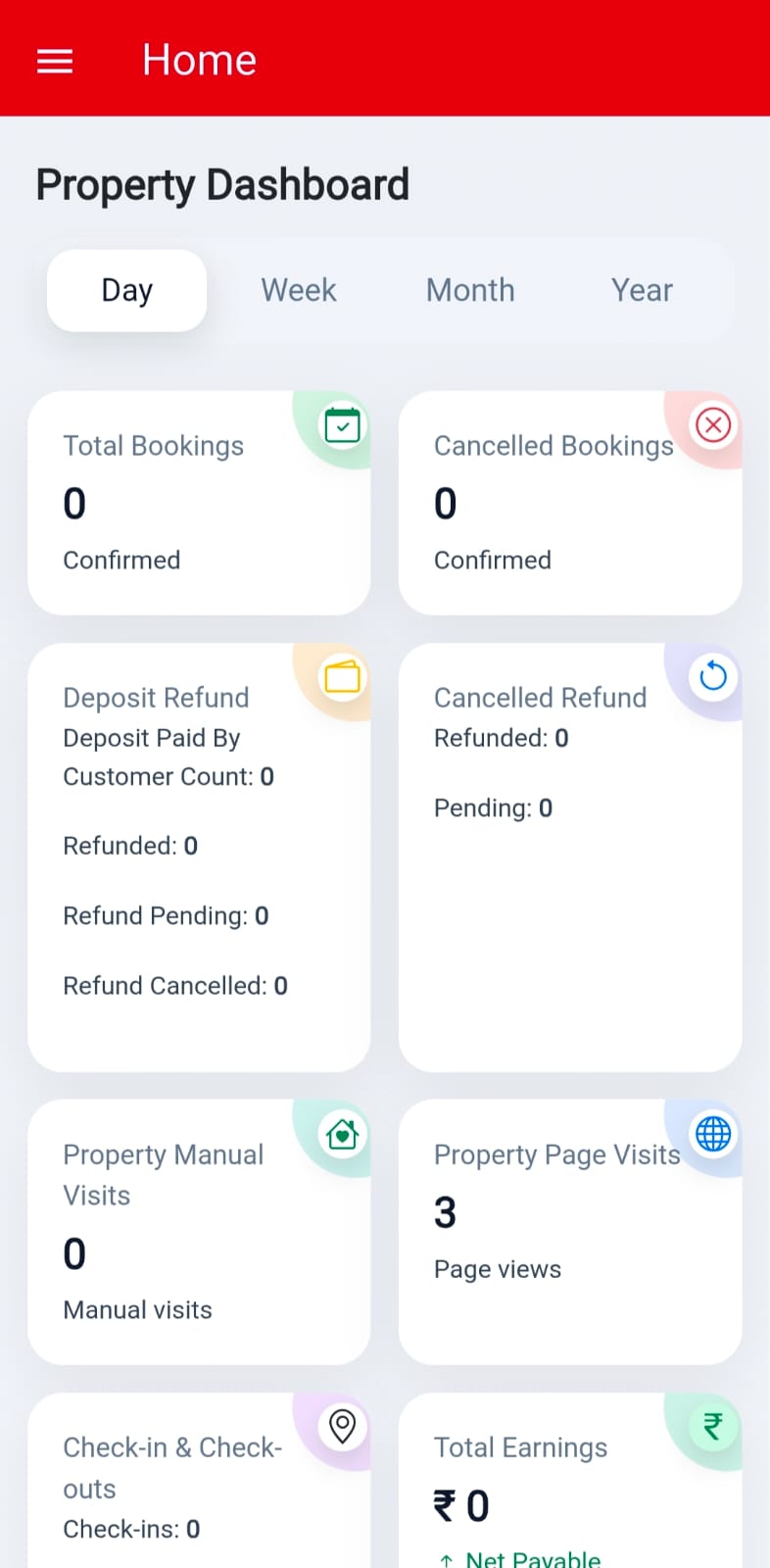Click the rupee icon on Total Earnings card
The width and height of the screenshot is (770, 1568).
[713, 1428]
